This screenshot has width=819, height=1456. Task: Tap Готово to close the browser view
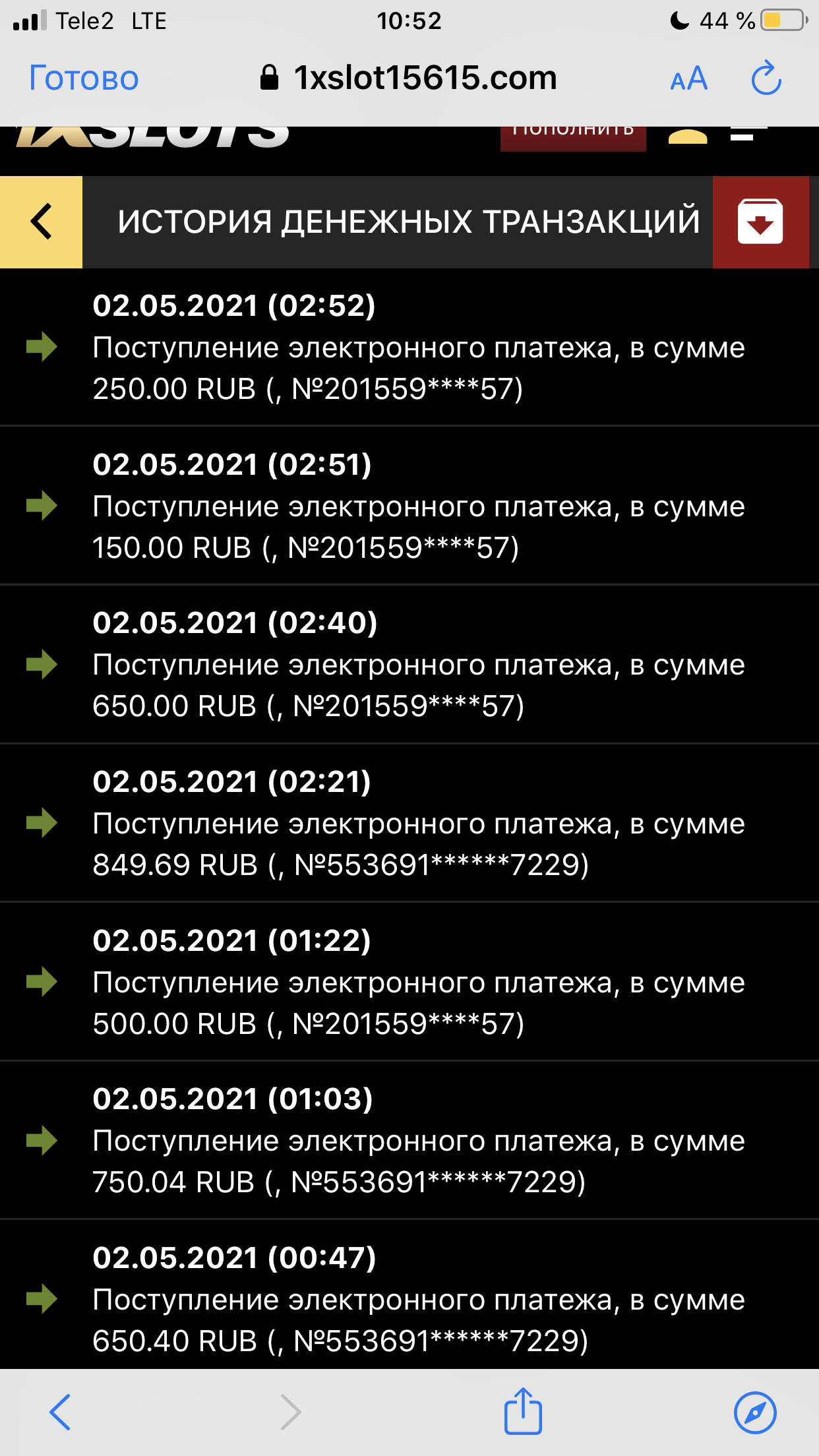click(84, 78)
